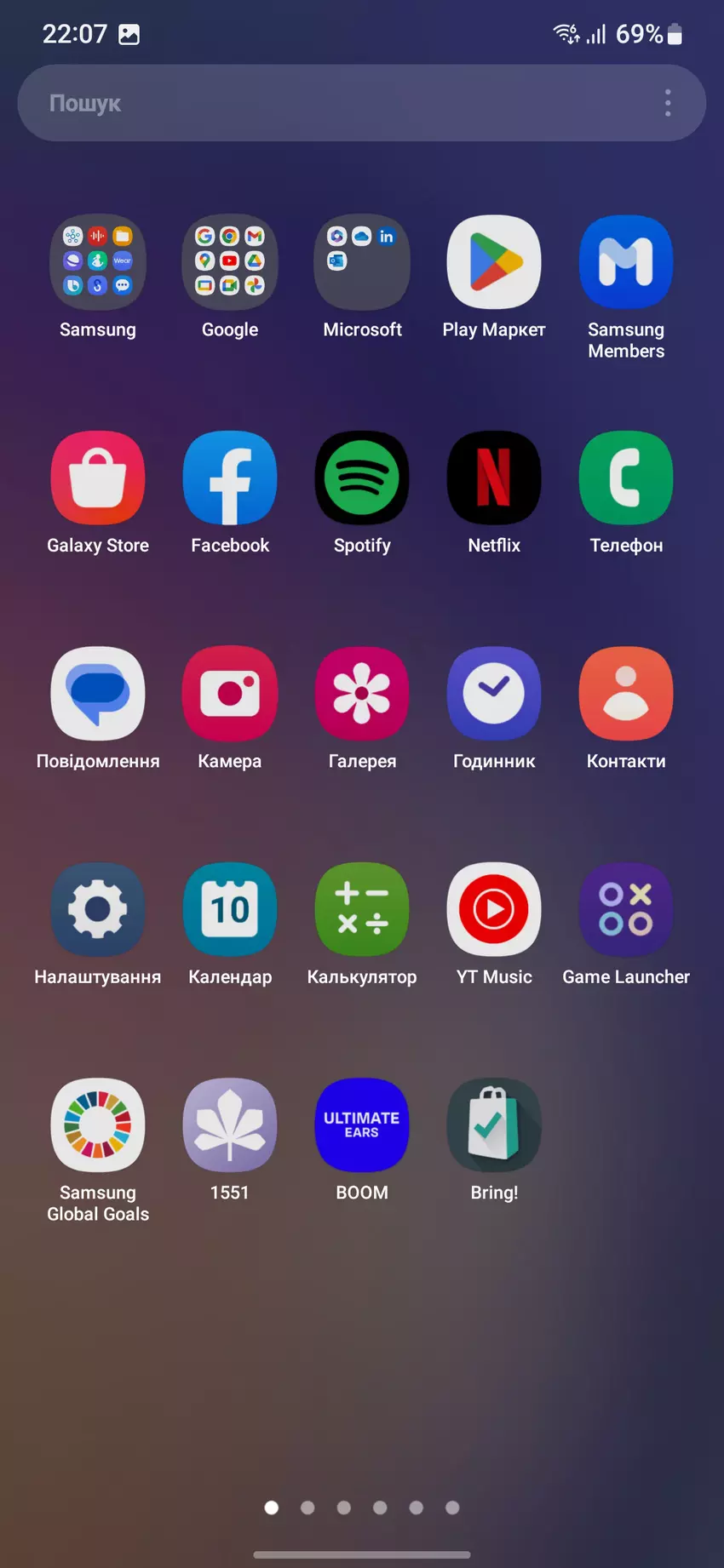724x1568 pixels.
Task: Launch the Bring! shopping list app
Action: [x=494, y=1125]
